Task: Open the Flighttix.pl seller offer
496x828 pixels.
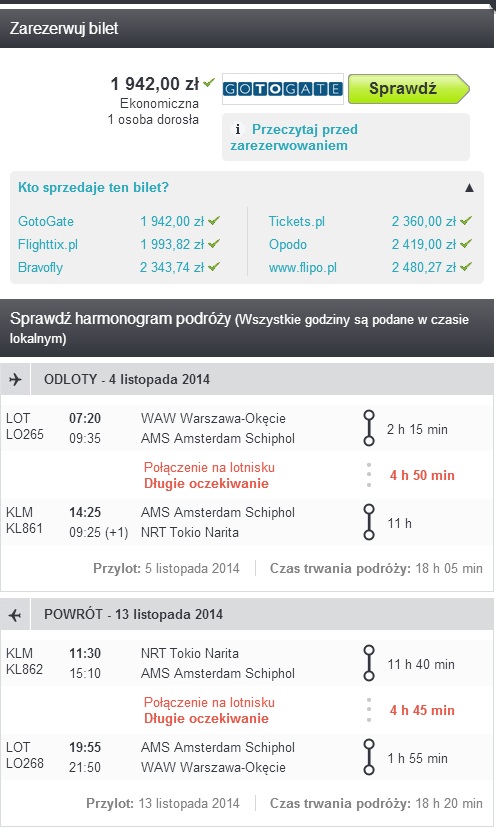Action: coord(48,244)
